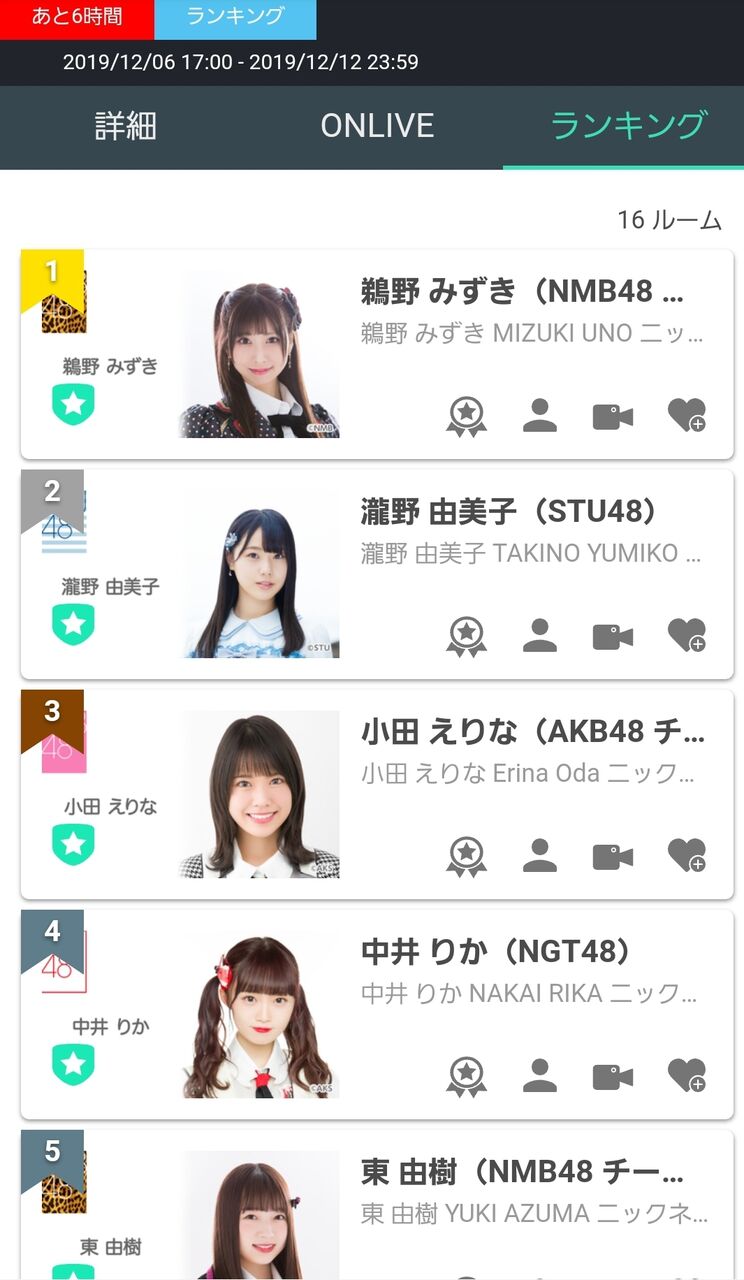This screenshot has width=744, height=1280.
Task: Open 小田 えりな's room card
Action: pos(532,732)
